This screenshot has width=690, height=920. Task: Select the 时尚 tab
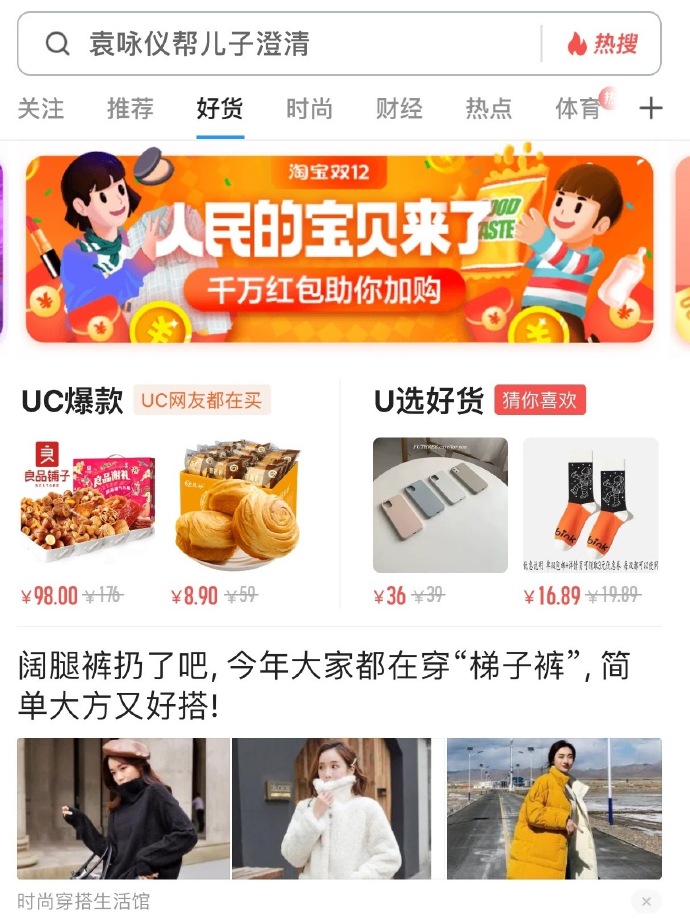tap(309, 108)
